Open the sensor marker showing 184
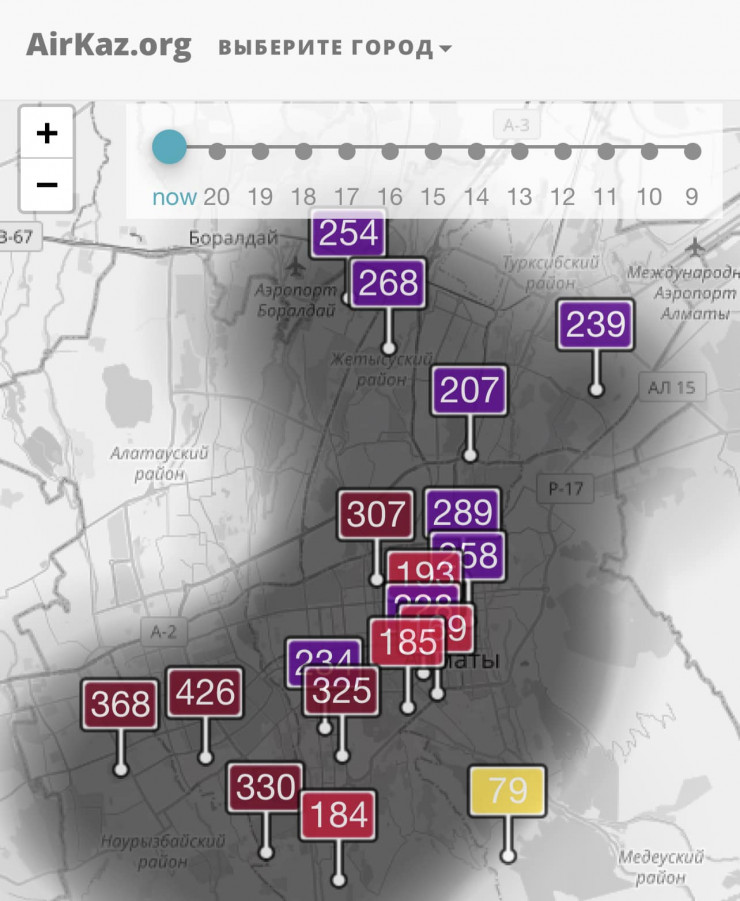The height and width of the screenshot is (901, 740). [338, 815]
